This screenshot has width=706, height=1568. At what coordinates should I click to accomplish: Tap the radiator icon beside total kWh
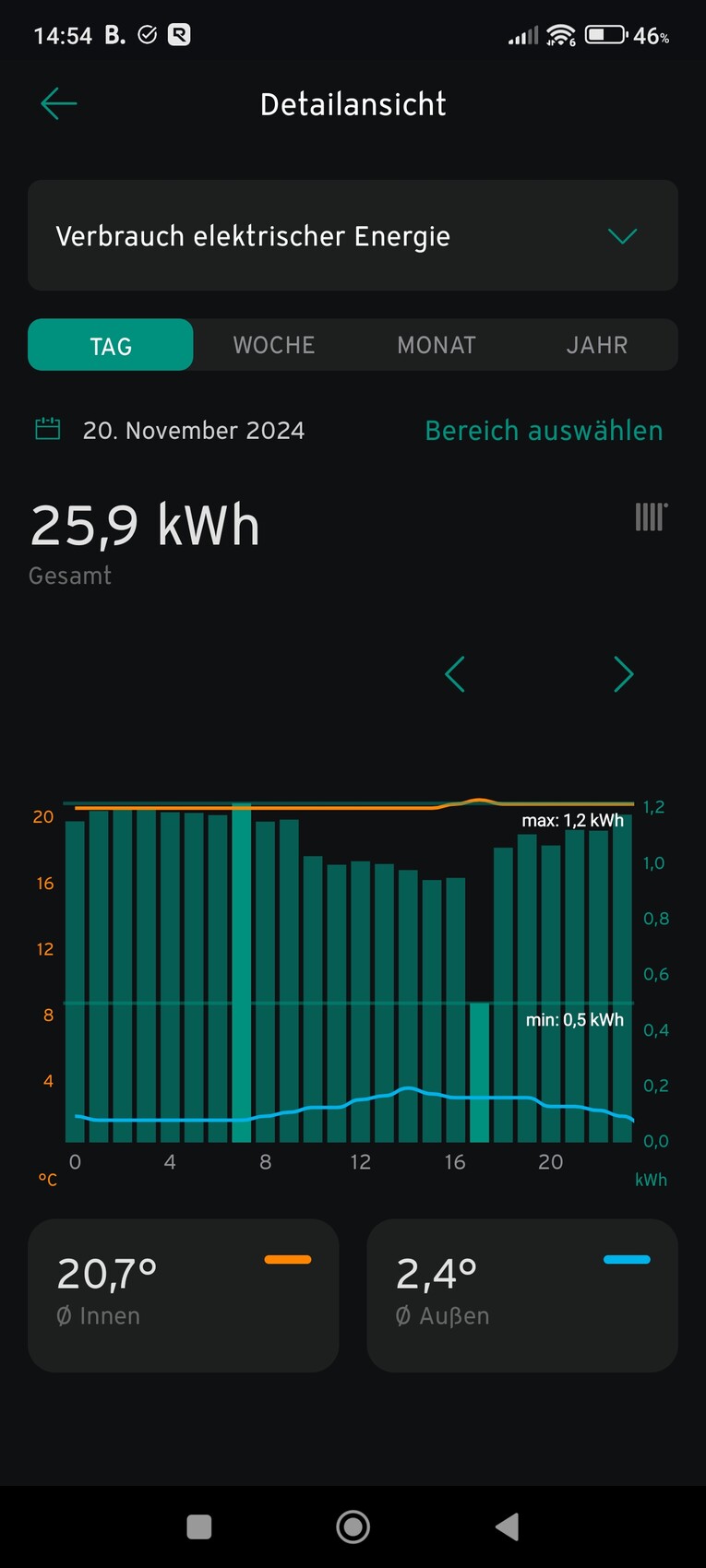(651, 517)
